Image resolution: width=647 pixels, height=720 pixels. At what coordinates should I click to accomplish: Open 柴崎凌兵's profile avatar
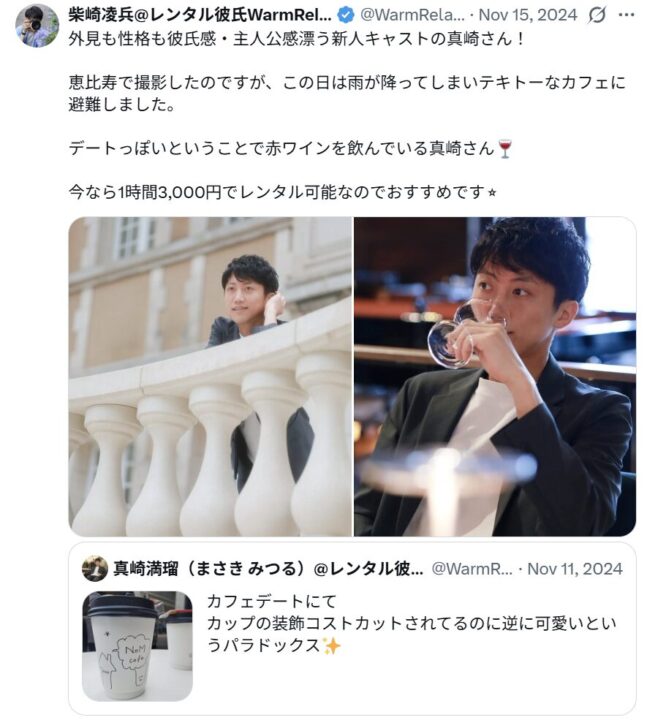(37, 24)
